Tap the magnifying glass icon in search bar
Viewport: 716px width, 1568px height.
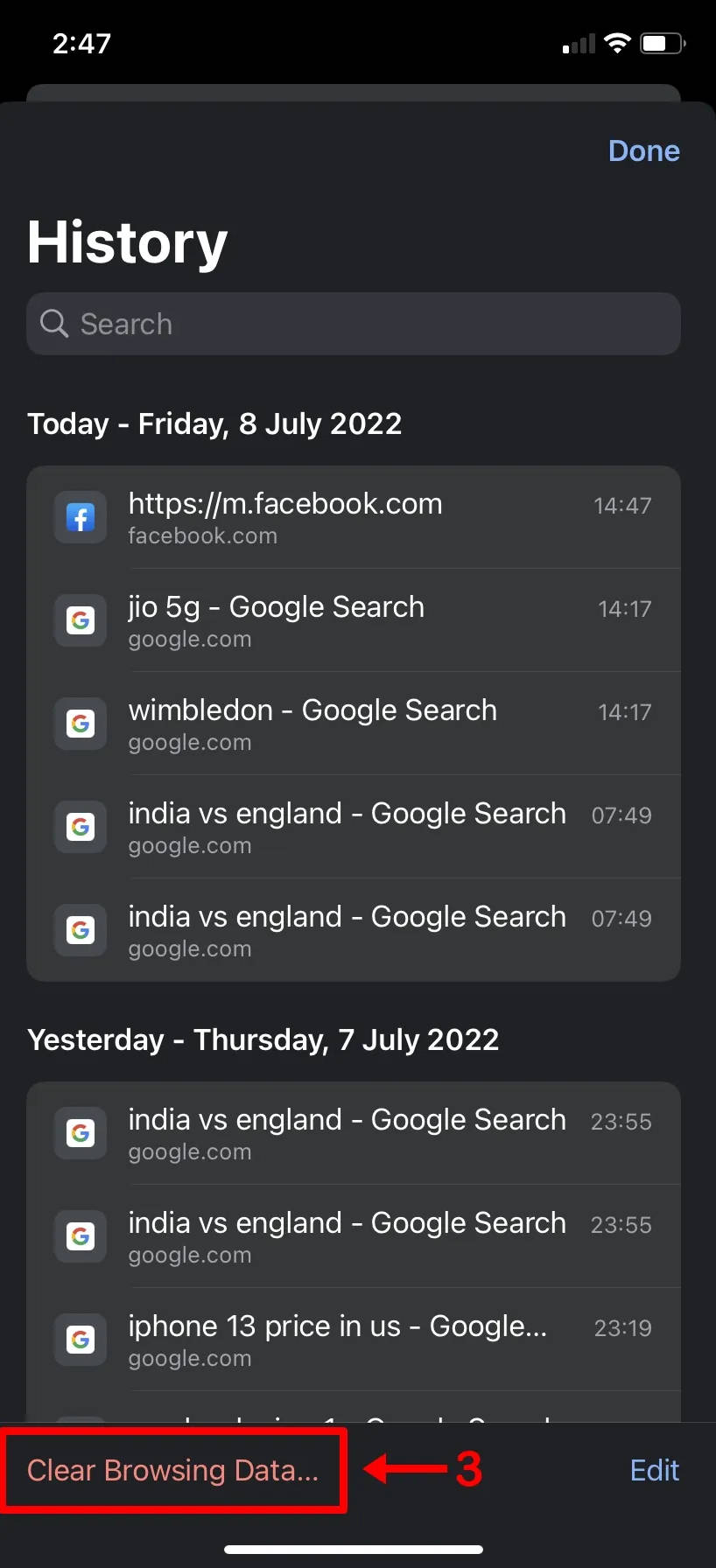point(53,324)
